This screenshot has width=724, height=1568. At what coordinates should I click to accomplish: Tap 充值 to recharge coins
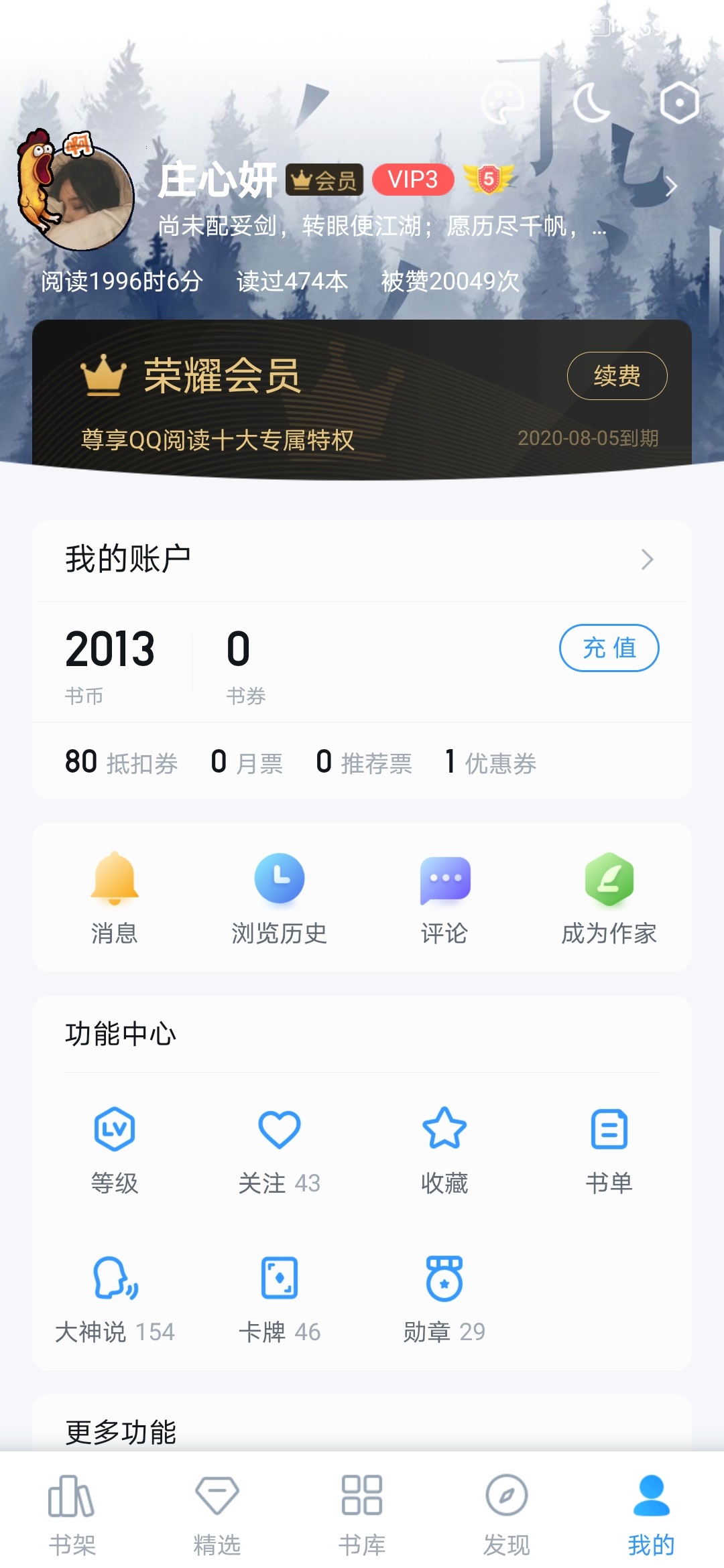[x=609, y=648]
